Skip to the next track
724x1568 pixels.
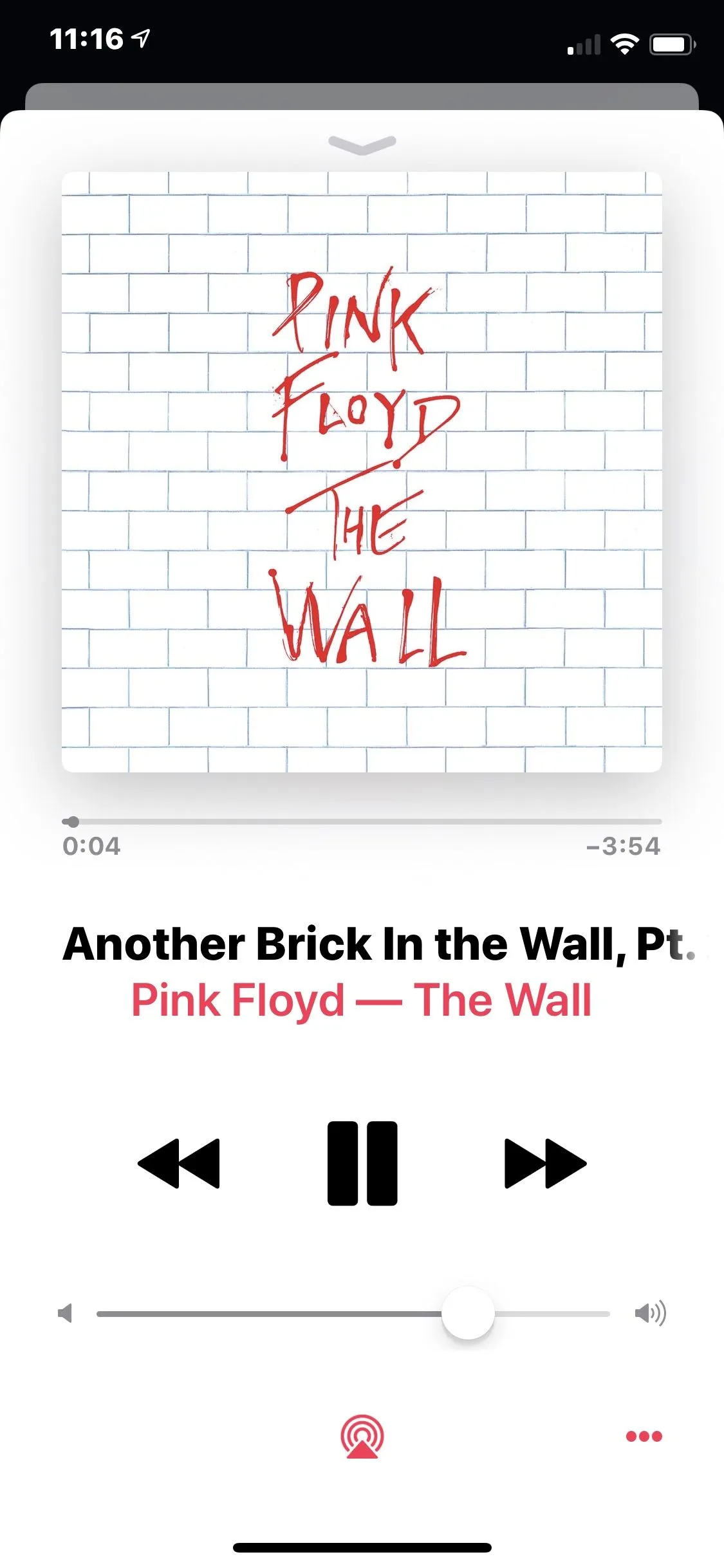545,1162
